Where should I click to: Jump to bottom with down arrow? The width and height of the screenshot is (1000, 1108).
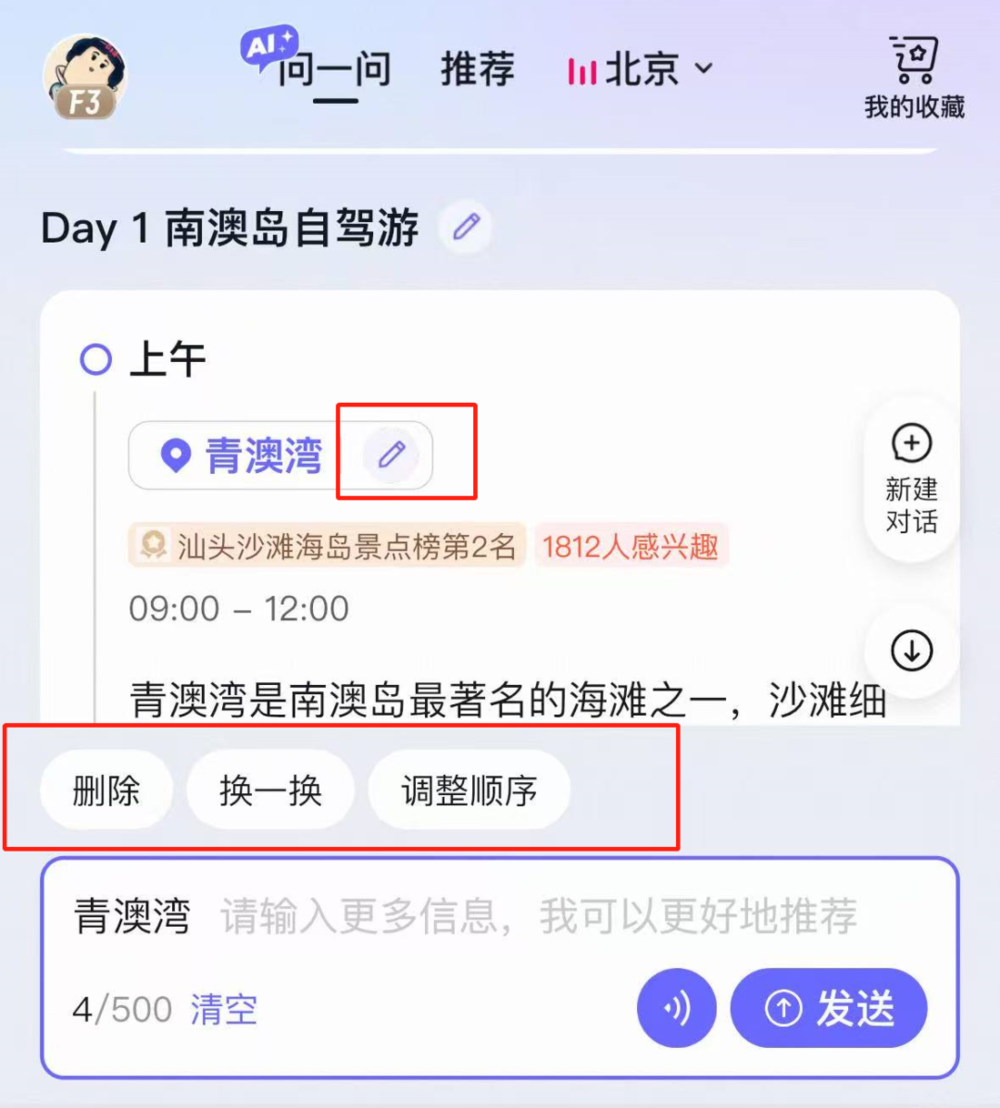coord(911,651)
